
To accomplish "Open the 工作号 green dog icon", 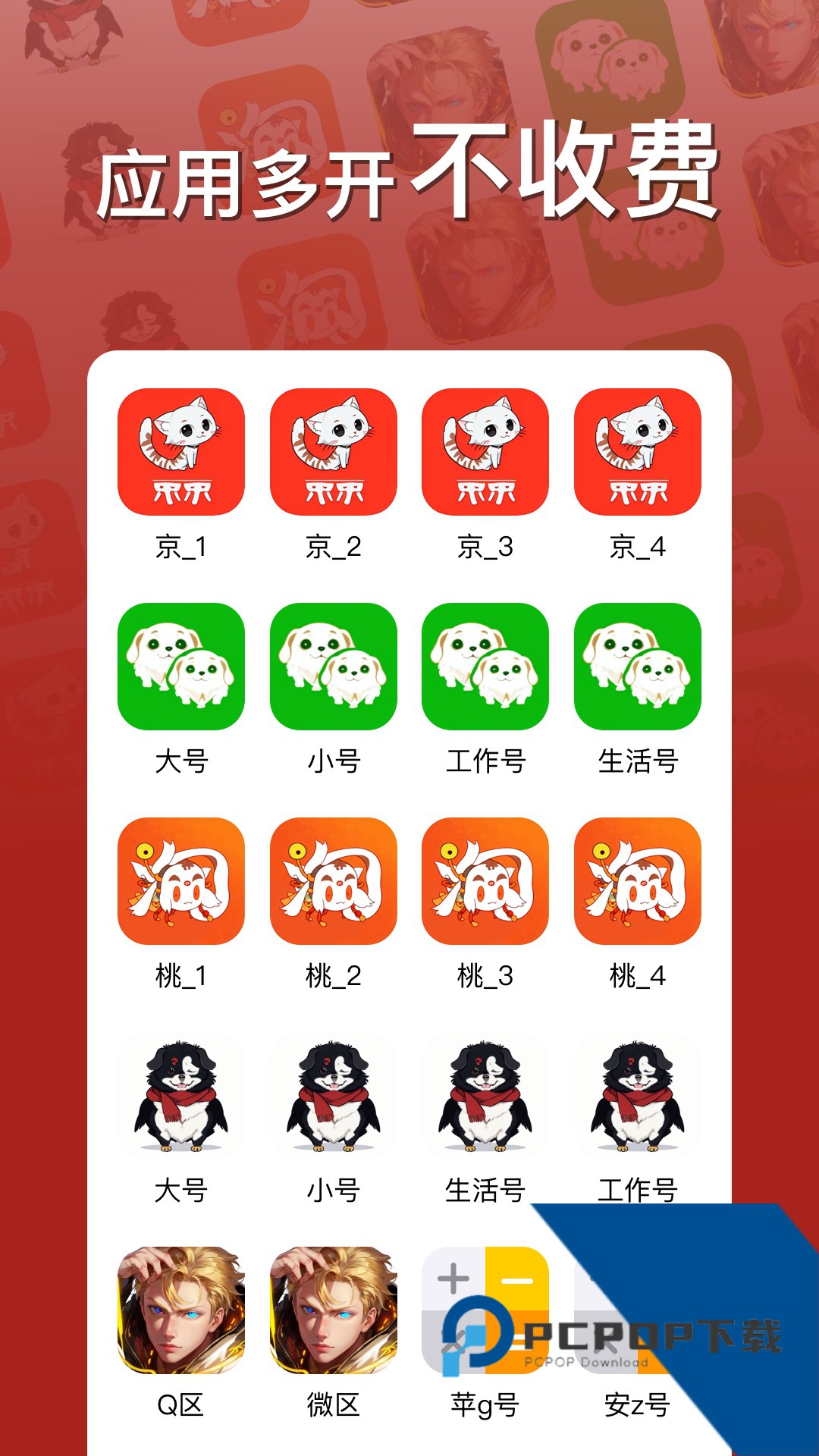I will (486, 667).
